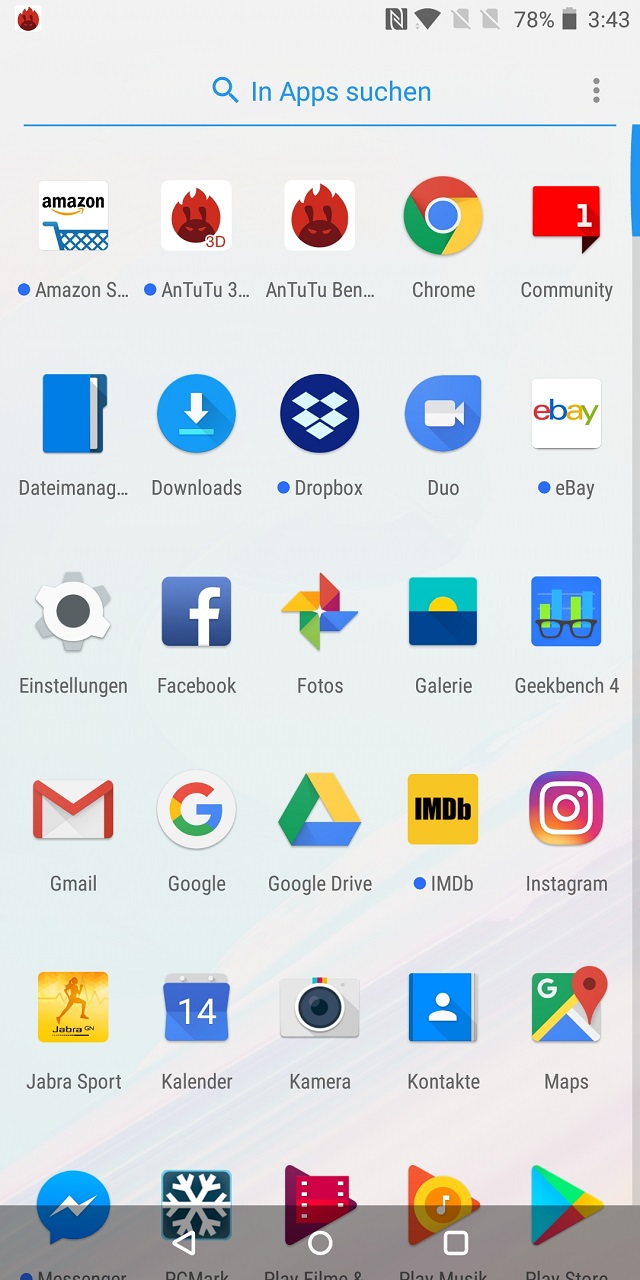The image size is (640, 1280).
Task: Open the overflow menu next to search
Action: (596, 91)
